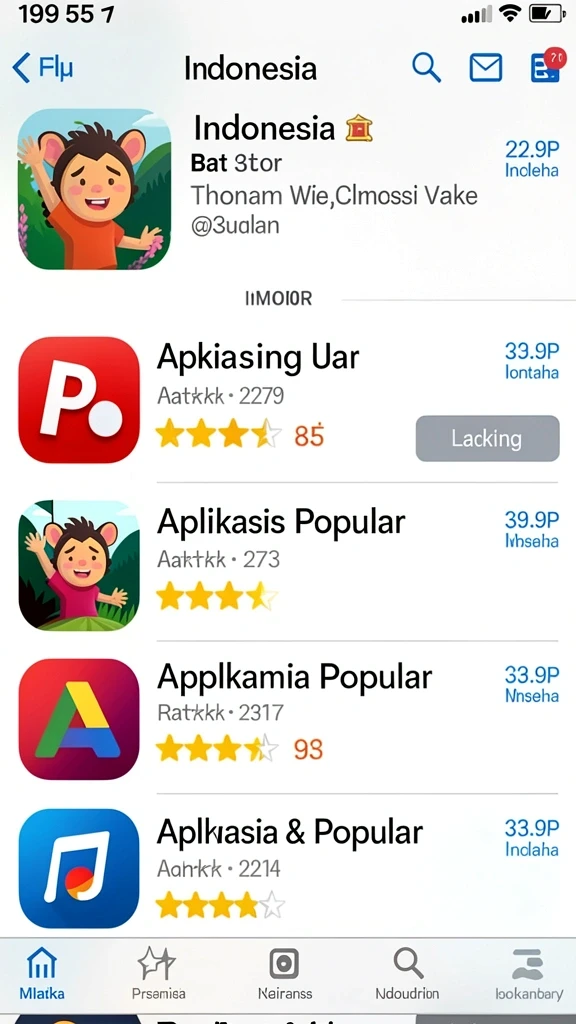Image resolution: width=576 pixels, height=1024 pixels.
Task: Open search from the top bar
Action: [x=426, y=68]
